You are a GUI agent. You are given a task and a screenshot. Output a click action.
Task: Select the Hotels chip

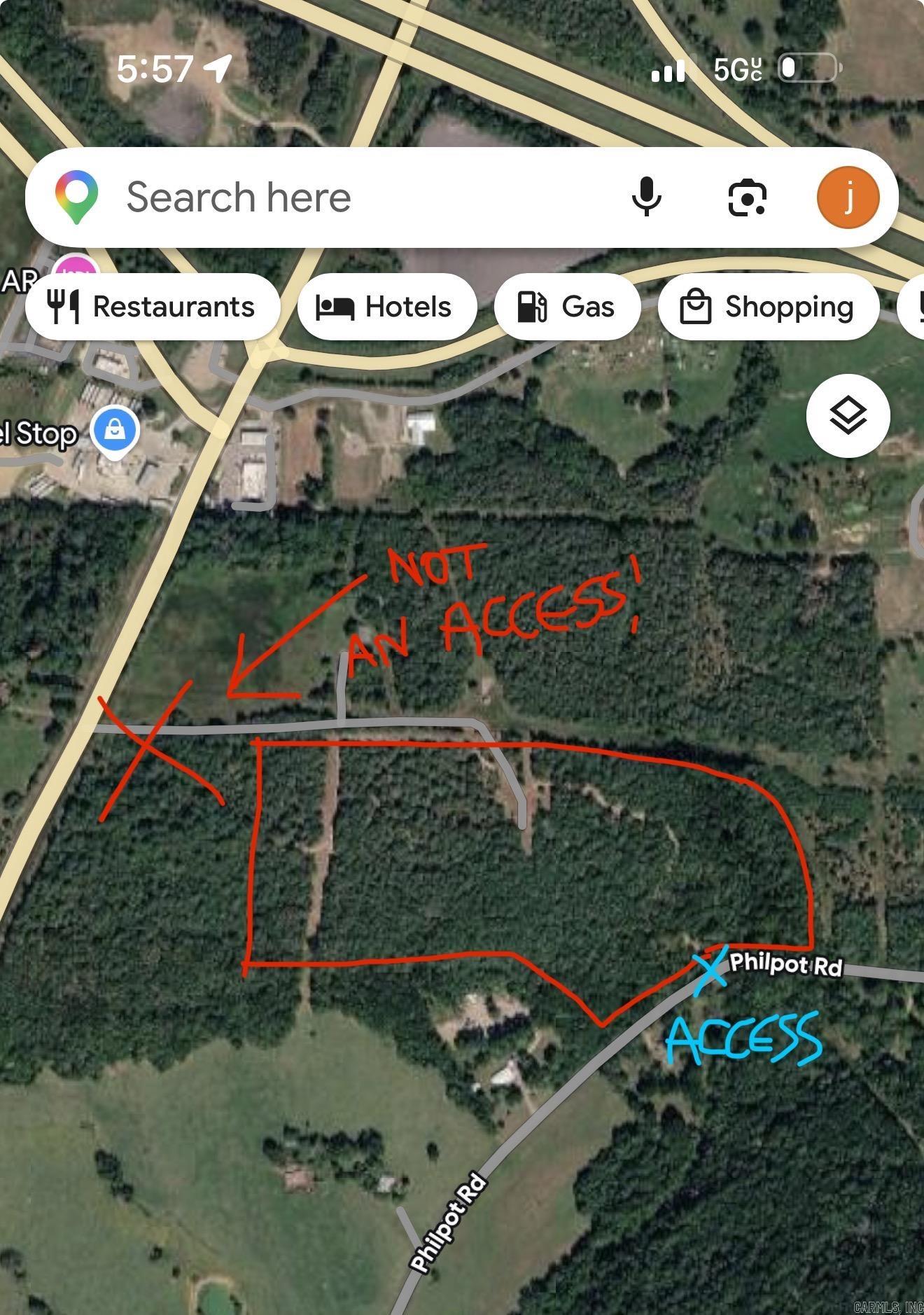386,307
